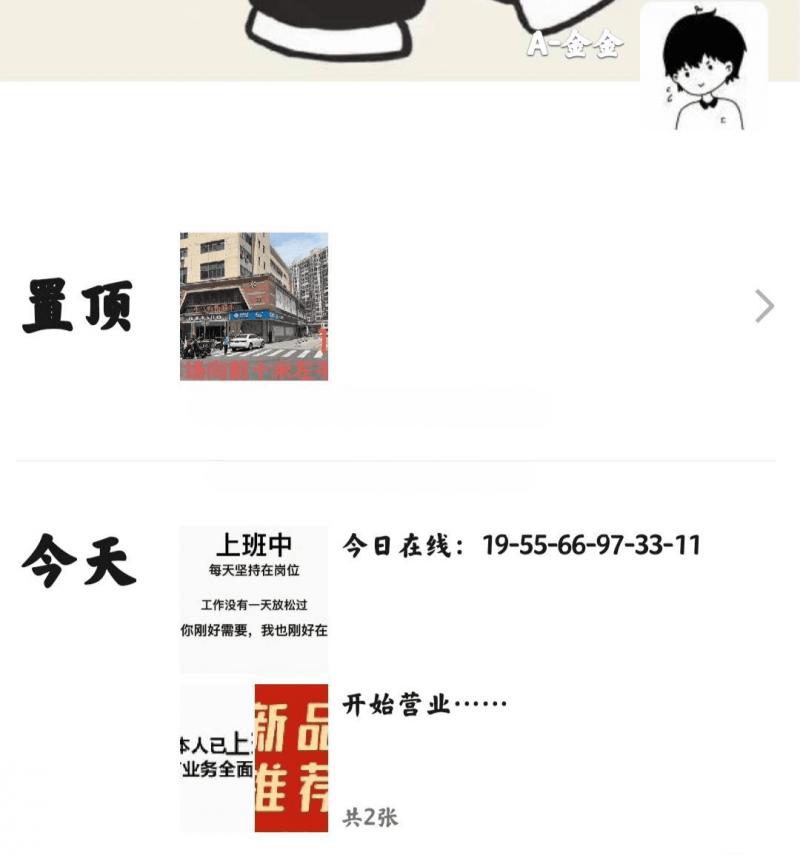The image size is (800, 855).
Task: Open the crosswalk photo thumbnail in pinned post
Action: [255, 303]
